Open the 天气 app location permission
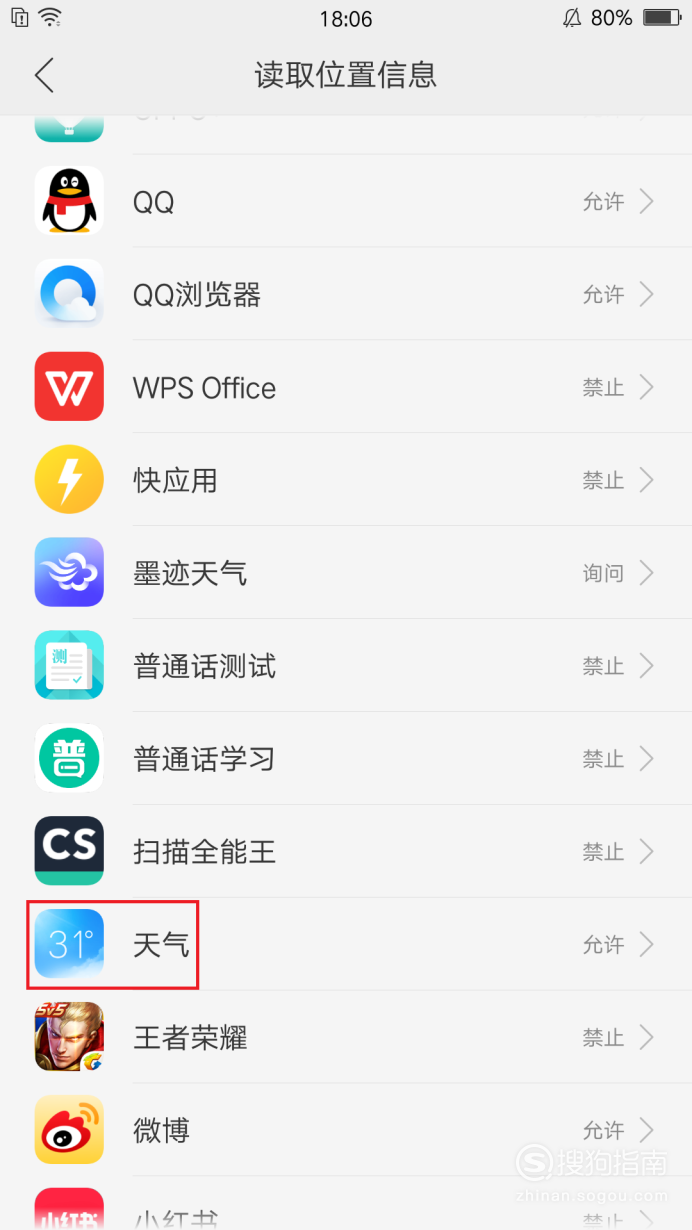 (346, 945)
